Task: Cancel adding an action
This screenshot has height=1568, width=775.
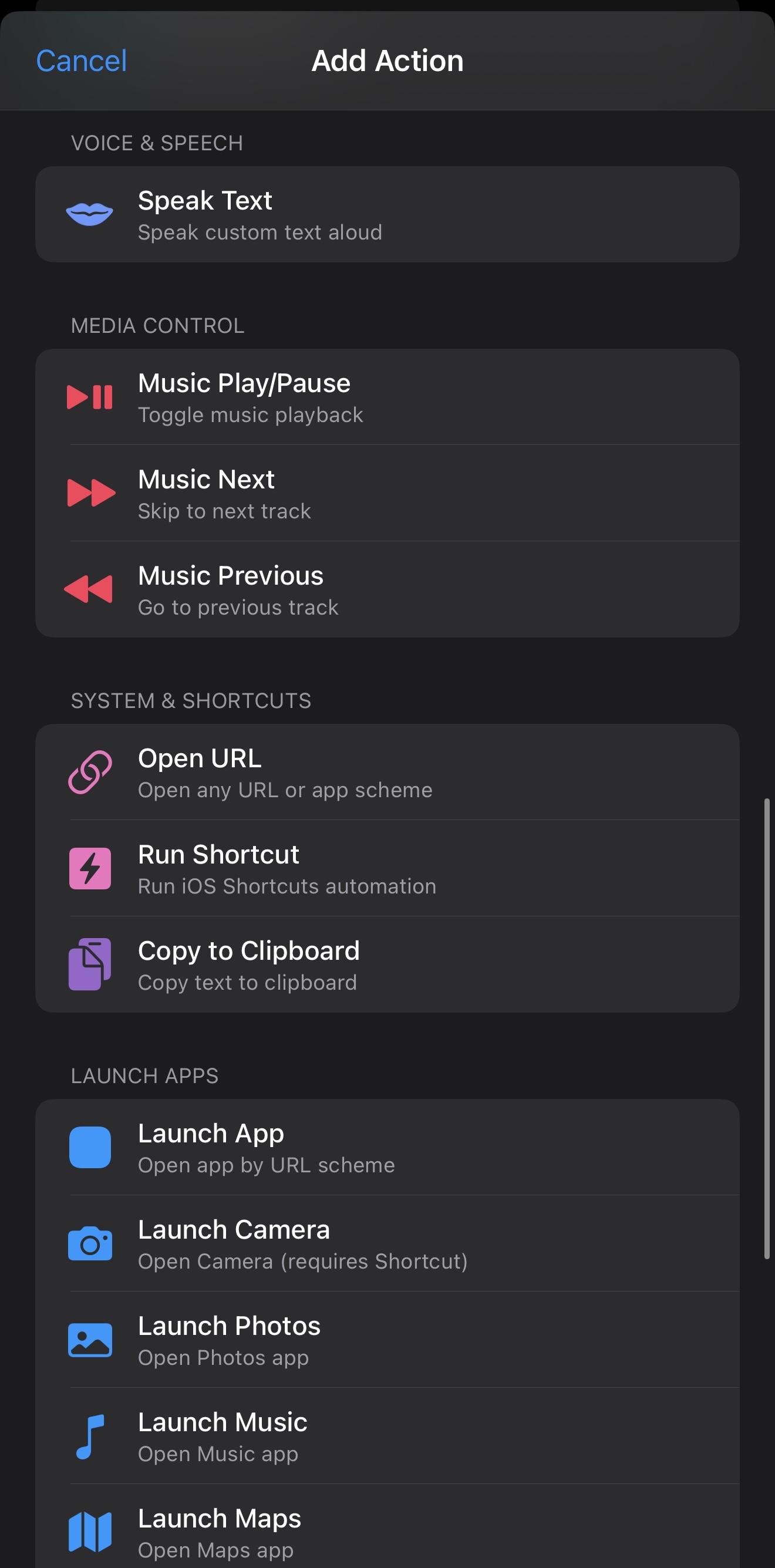Action: [81, 61]
